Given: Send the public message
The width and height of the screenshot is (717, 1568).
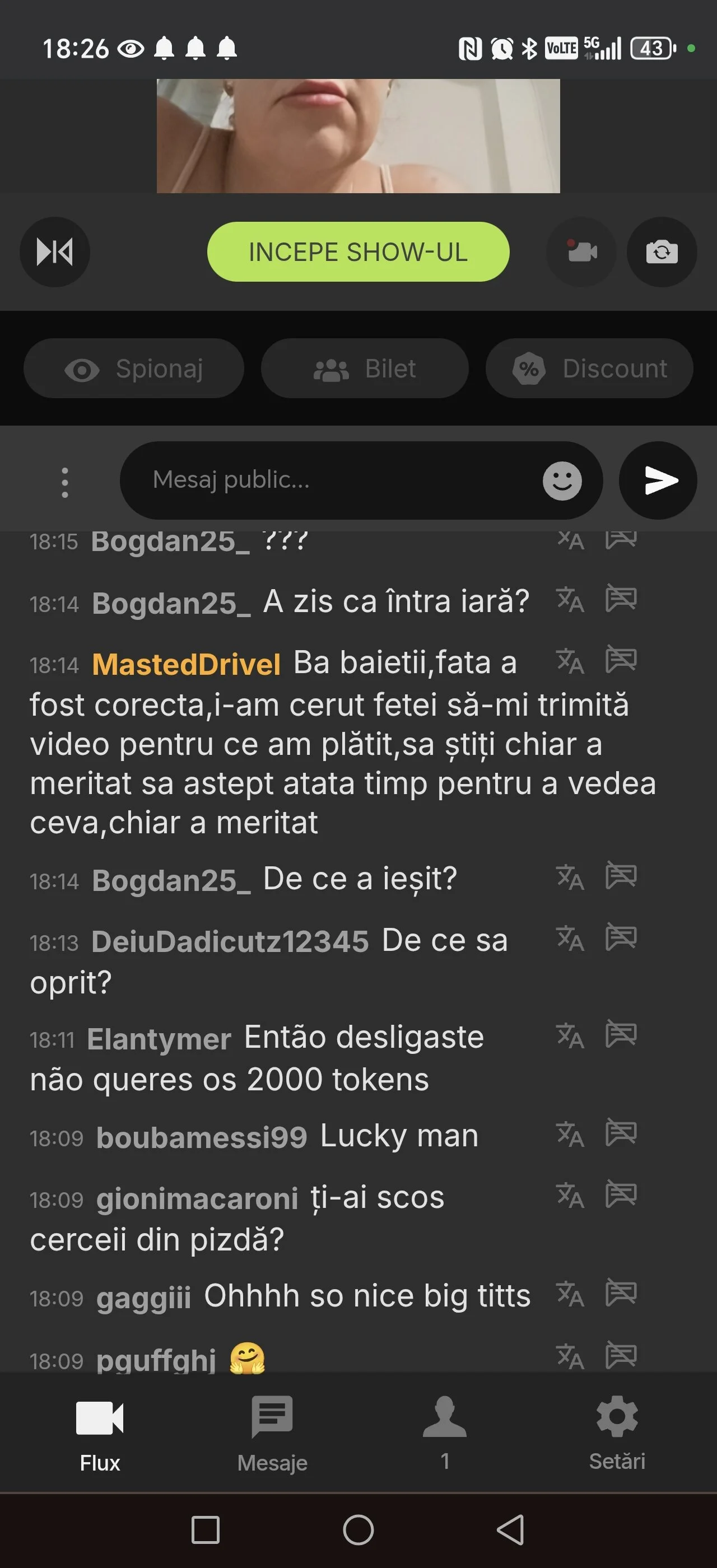Looking at the screenshot, I should tap(658, 480).
